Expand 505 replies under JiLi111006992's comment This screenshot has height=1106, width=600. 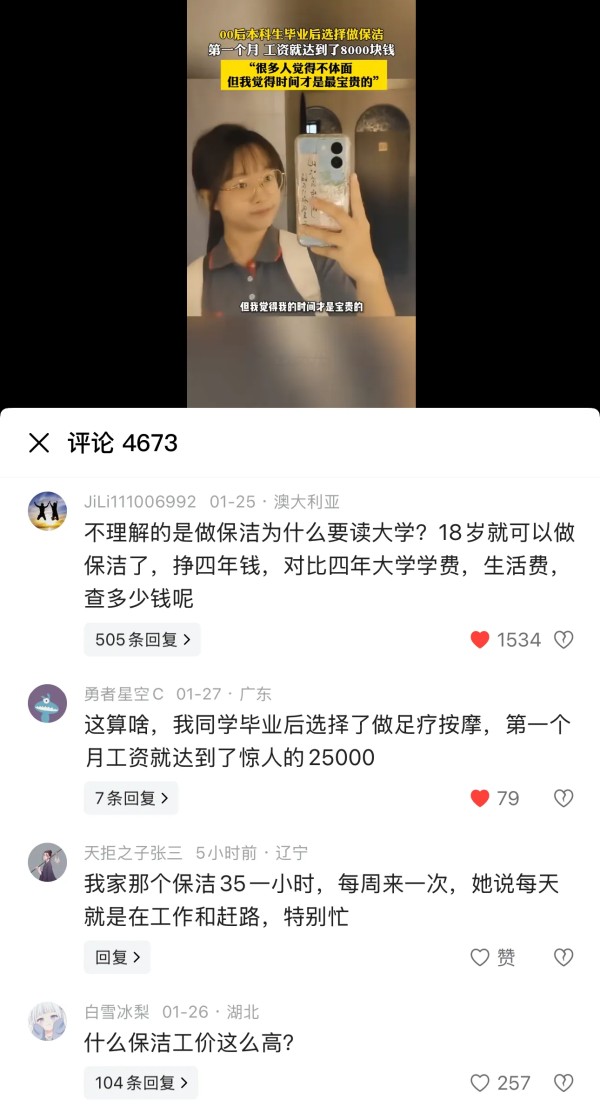[x=142, y=640]
